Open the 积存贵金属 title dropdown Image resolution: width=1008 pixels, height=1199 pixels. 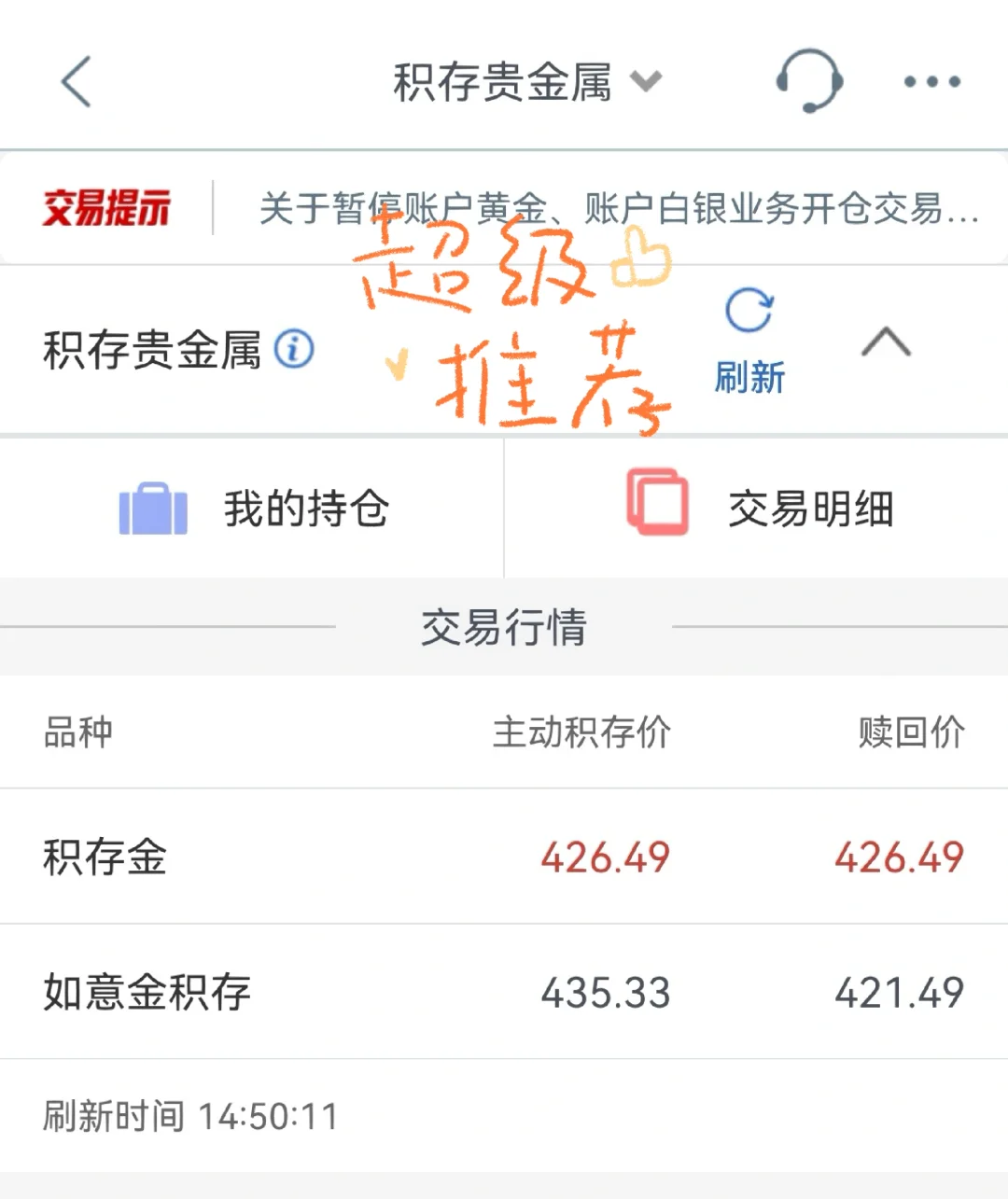tap(527, 82)
